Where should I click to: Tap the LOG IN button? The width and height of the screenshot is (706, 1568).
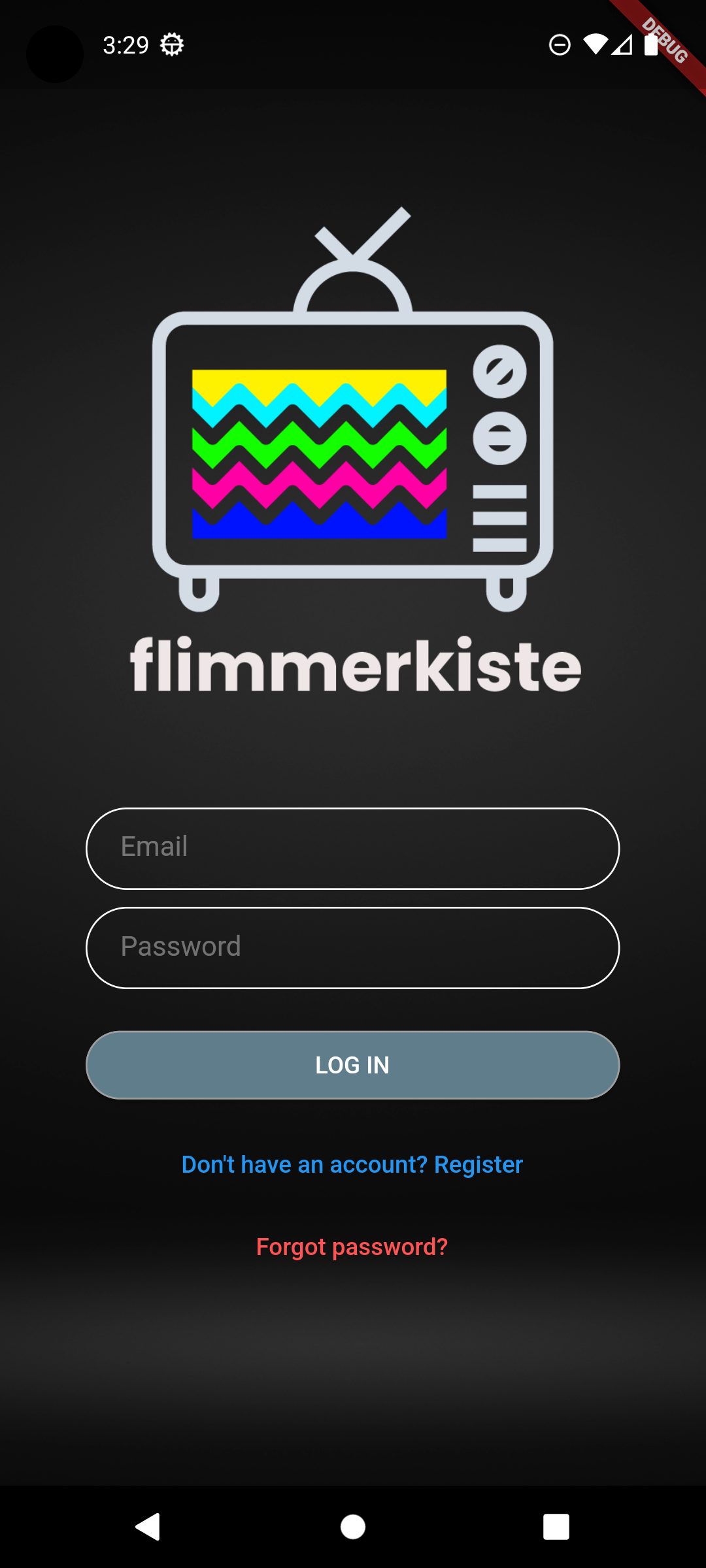tap(352, 1065)
